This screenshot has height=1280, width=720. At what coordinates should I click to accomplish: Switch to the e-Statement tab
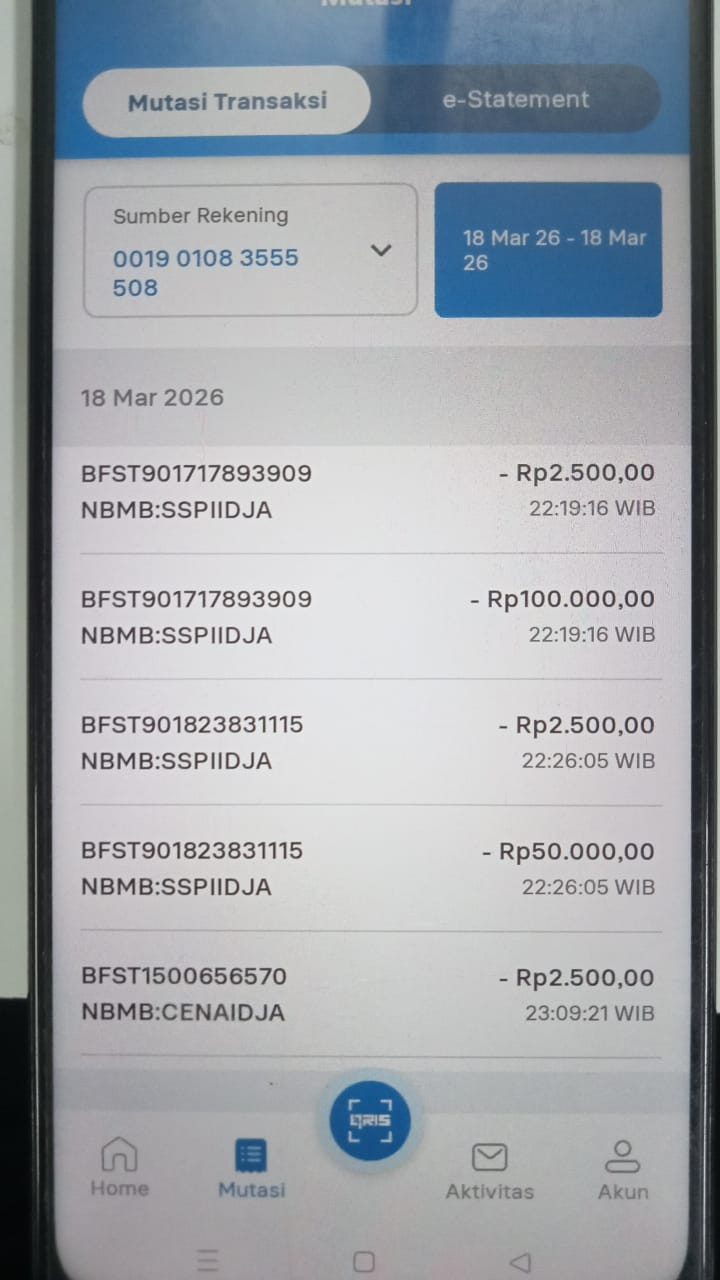click(515, 100)
